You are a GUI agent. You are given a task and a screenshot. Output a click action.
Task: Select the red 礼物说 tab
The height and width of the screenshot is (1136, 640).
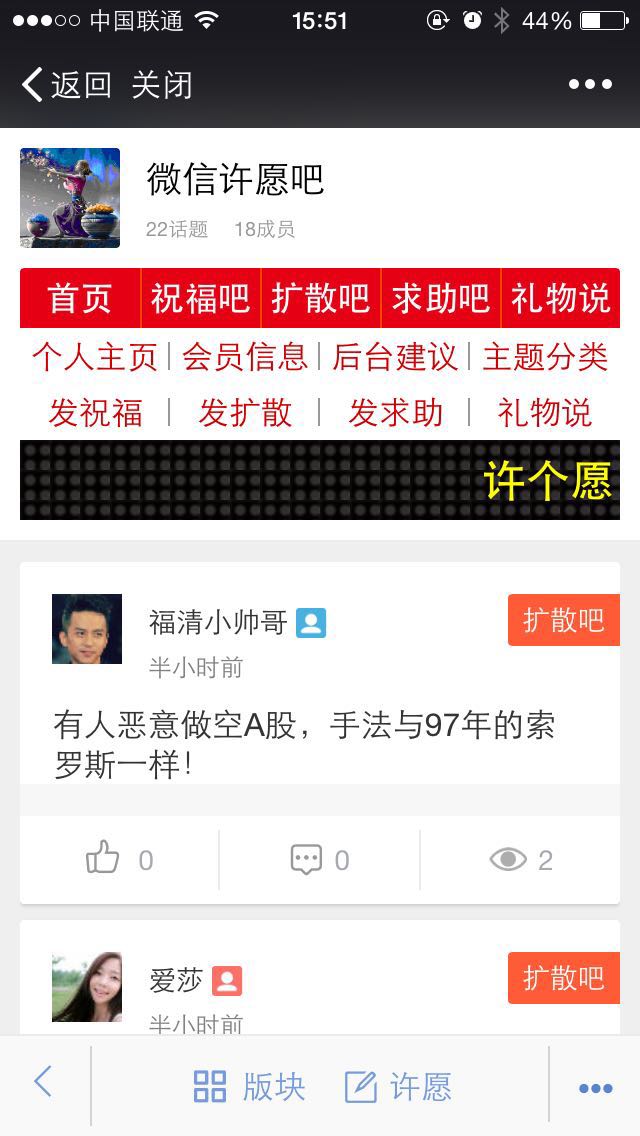[x=560, y=298]
